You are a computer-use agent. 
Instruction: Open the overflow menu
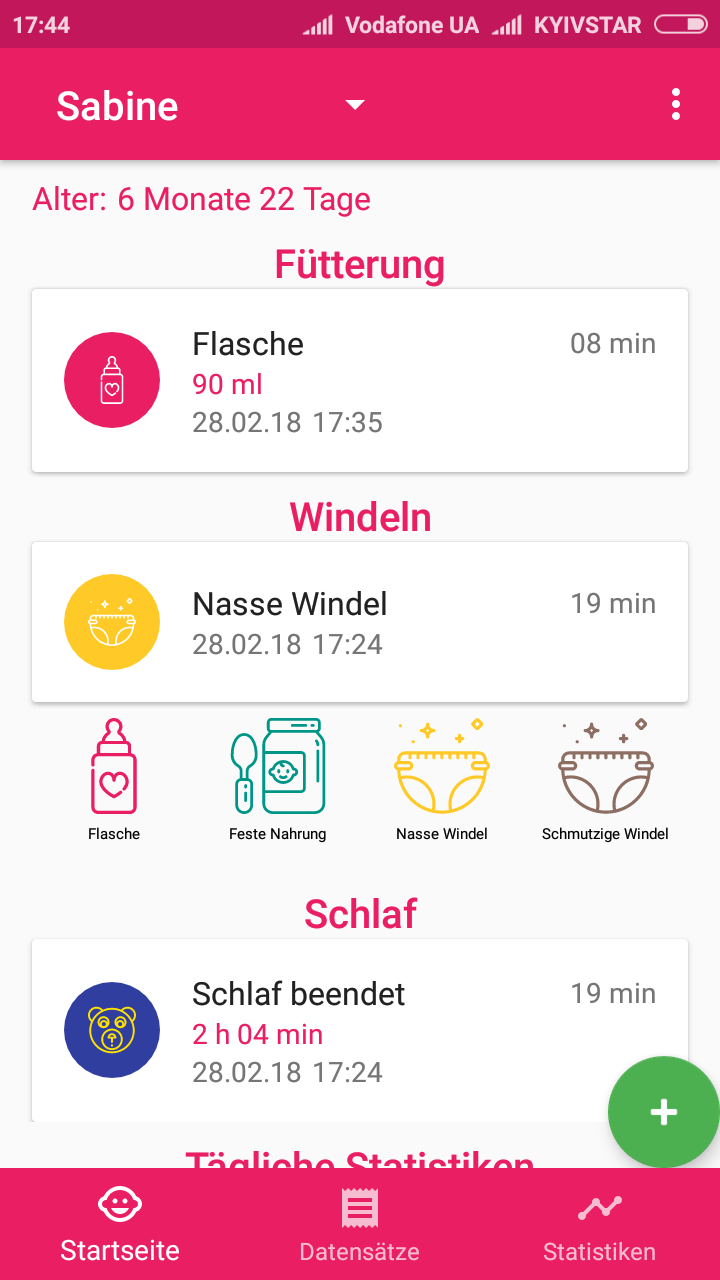pos(677,105)
